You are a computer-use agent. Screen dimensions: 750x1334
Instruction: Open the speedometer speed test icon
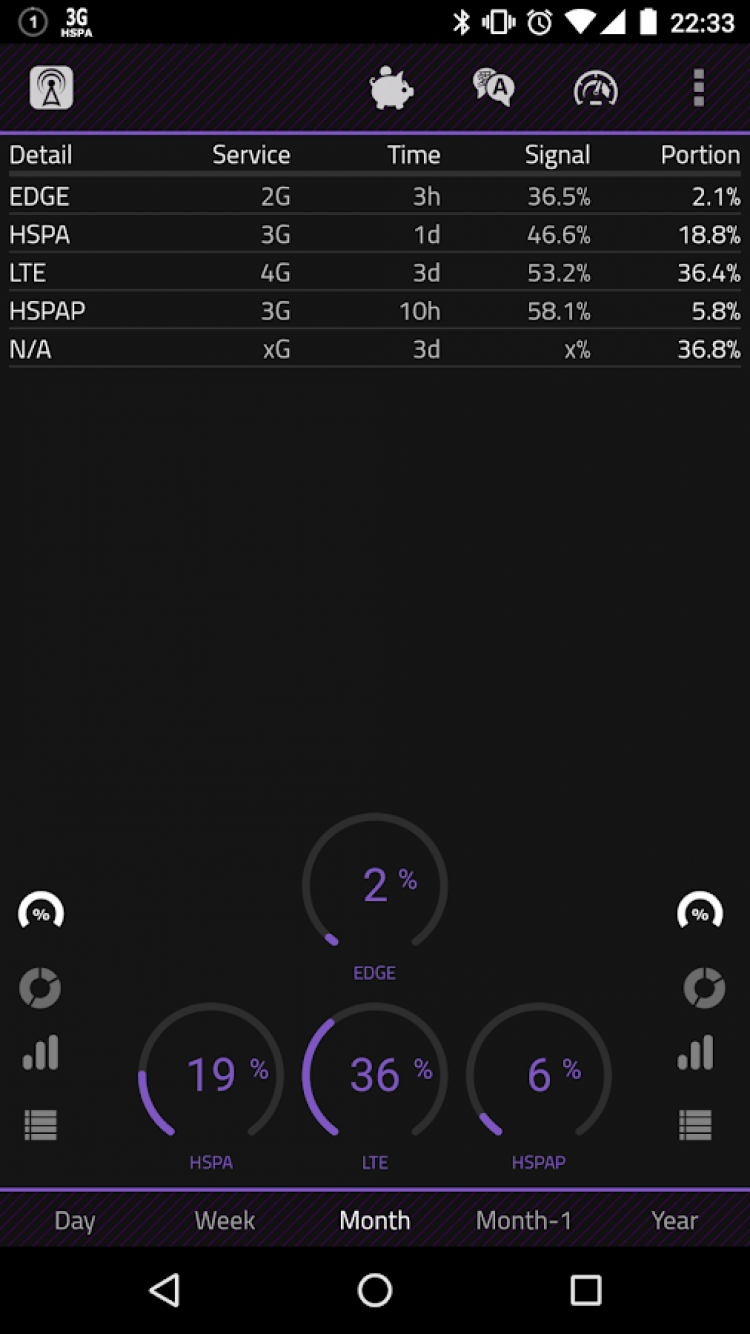click(x=597, y=88)
